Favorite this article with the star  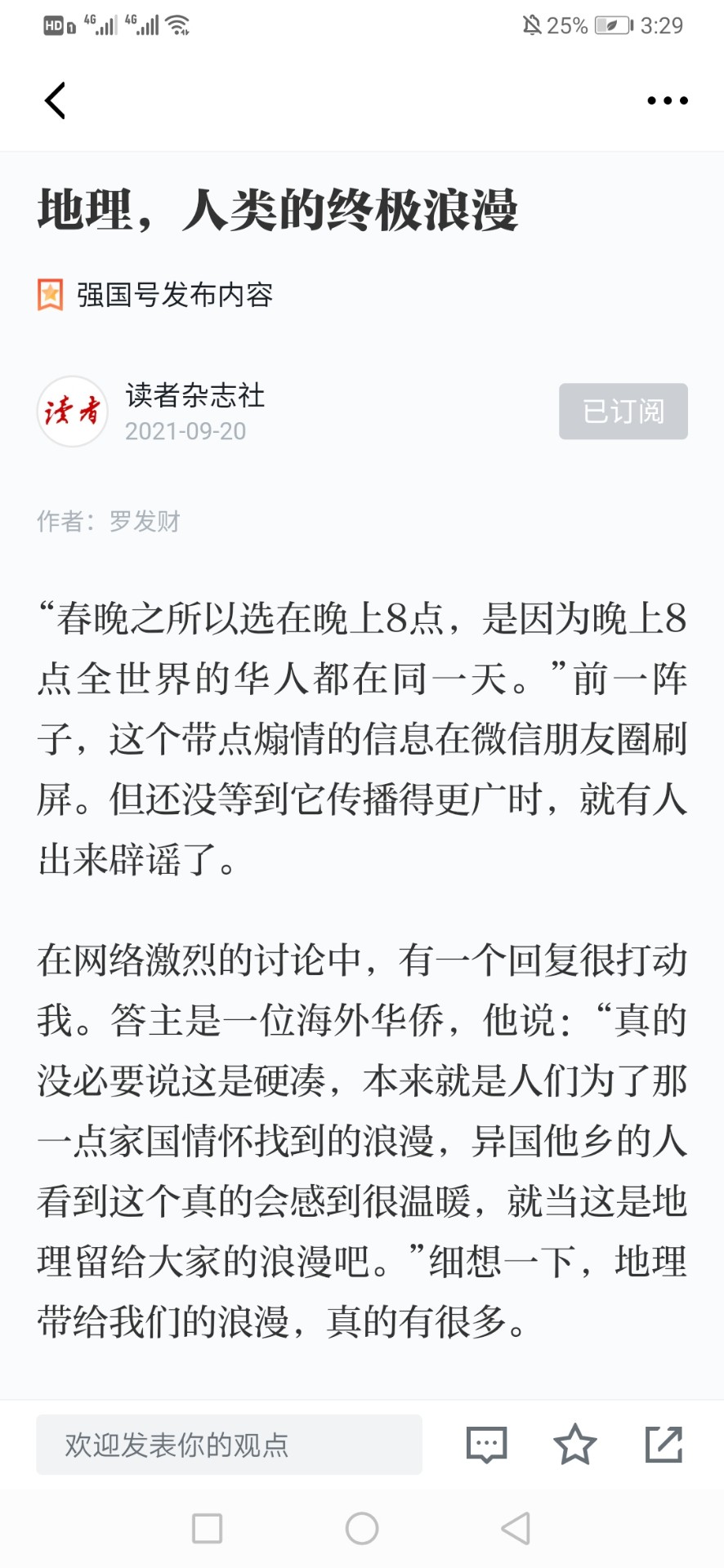tap(575, 1445)
